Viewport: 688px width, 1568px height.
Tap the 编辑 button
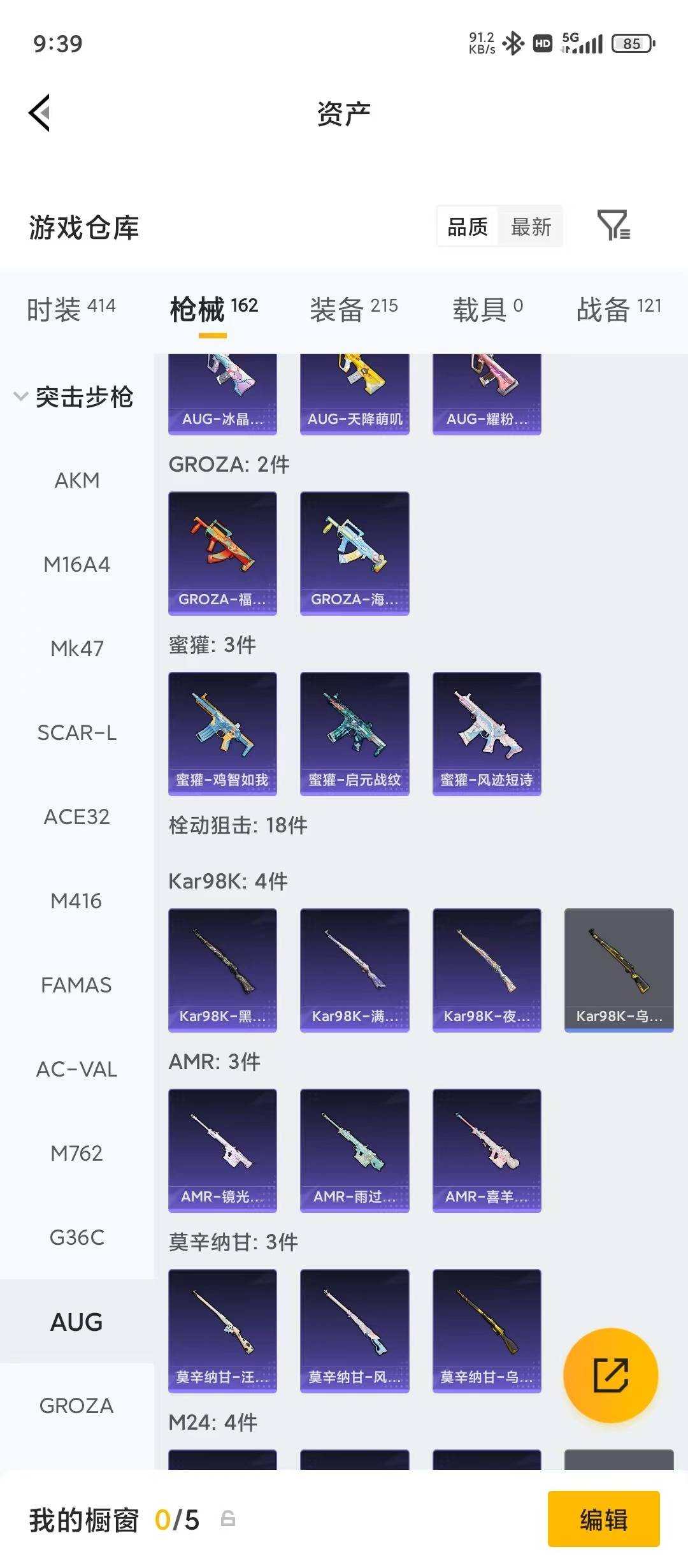point(603,1520)
